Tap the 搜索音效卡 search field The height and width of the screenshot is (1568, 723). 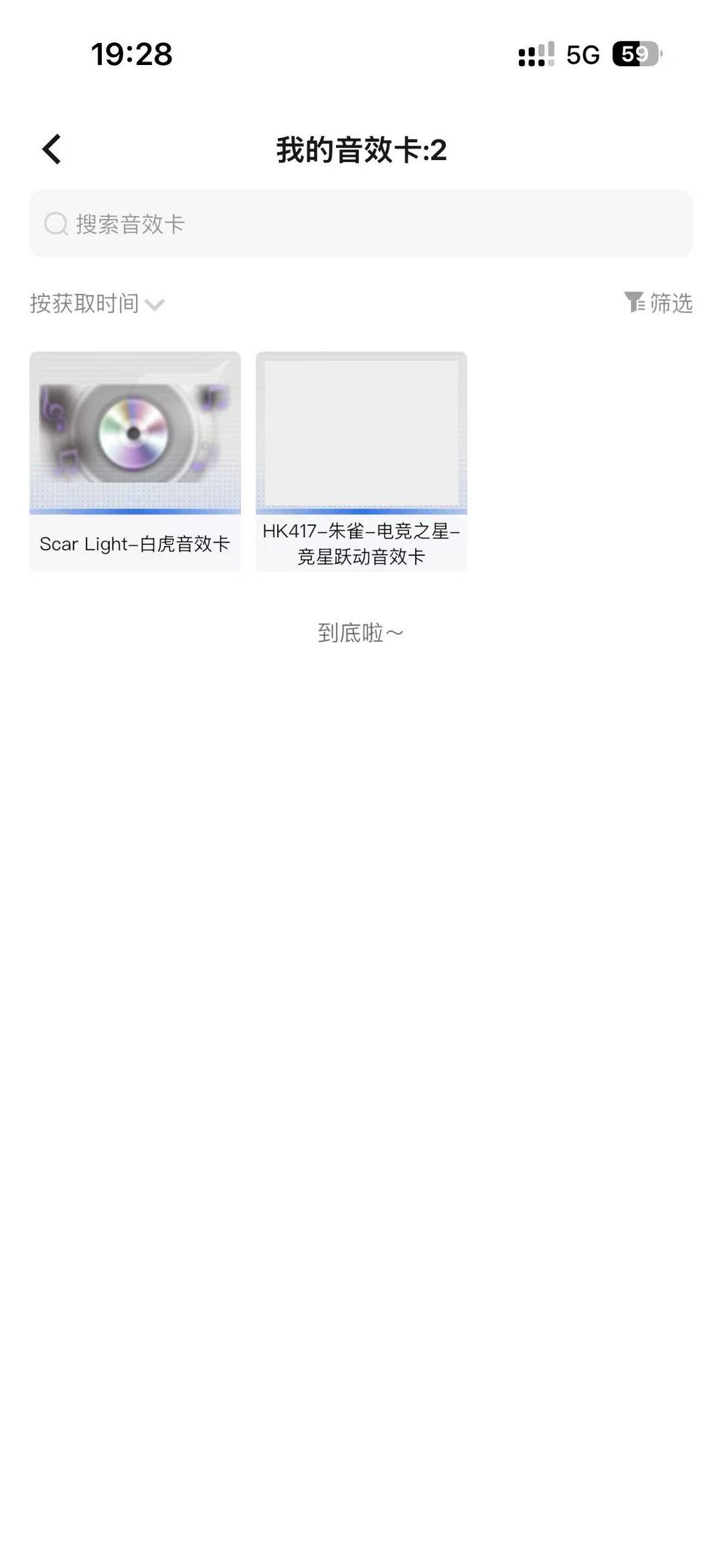361,224
